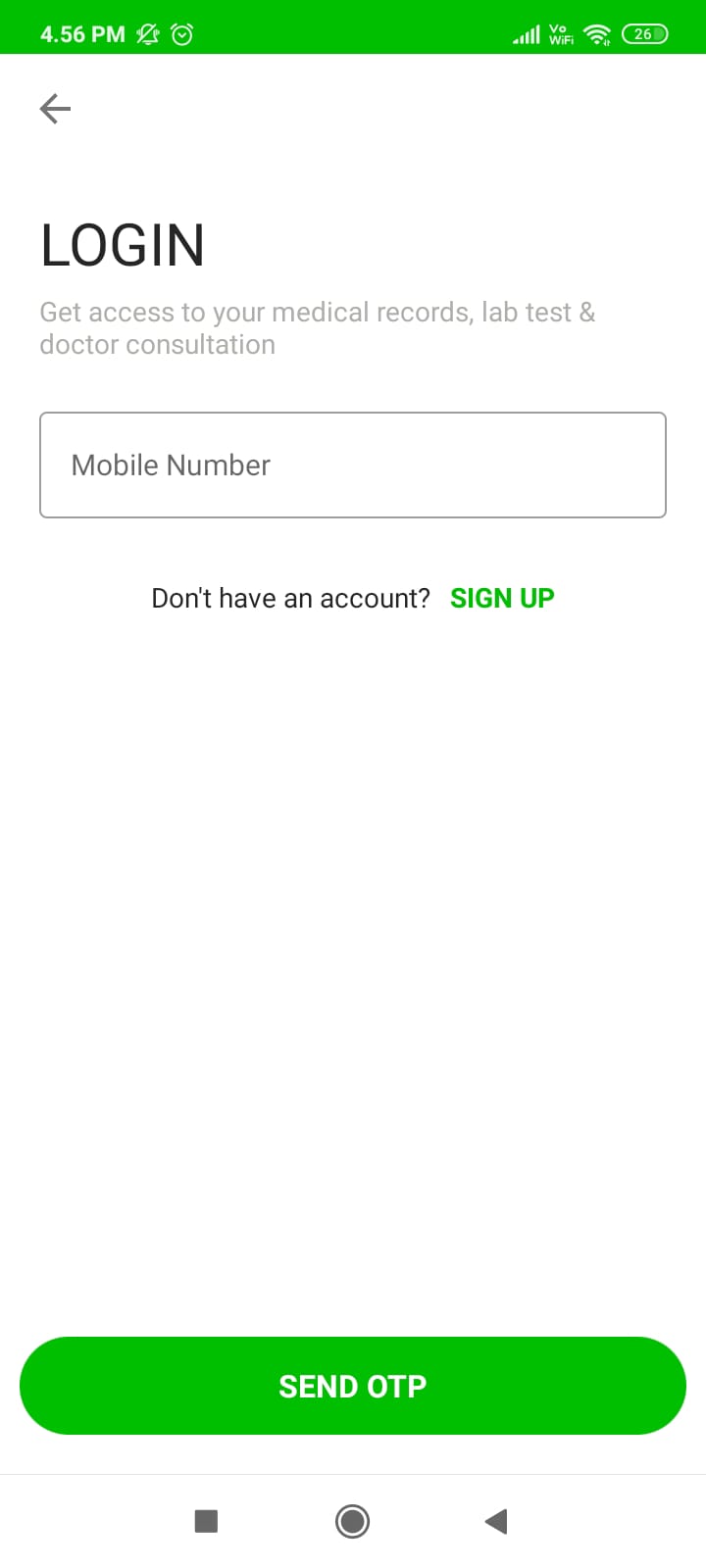Screen dimensions: 706x1568
Task: Tap the SEND OTP button
Action: (x=353, y=1386)
